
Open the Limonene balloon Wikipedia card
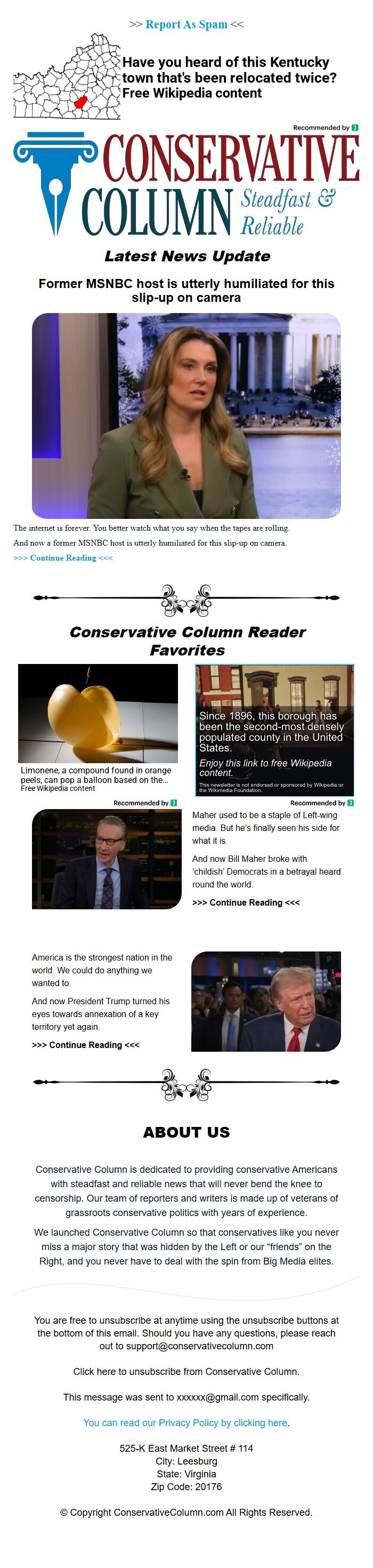98,727
